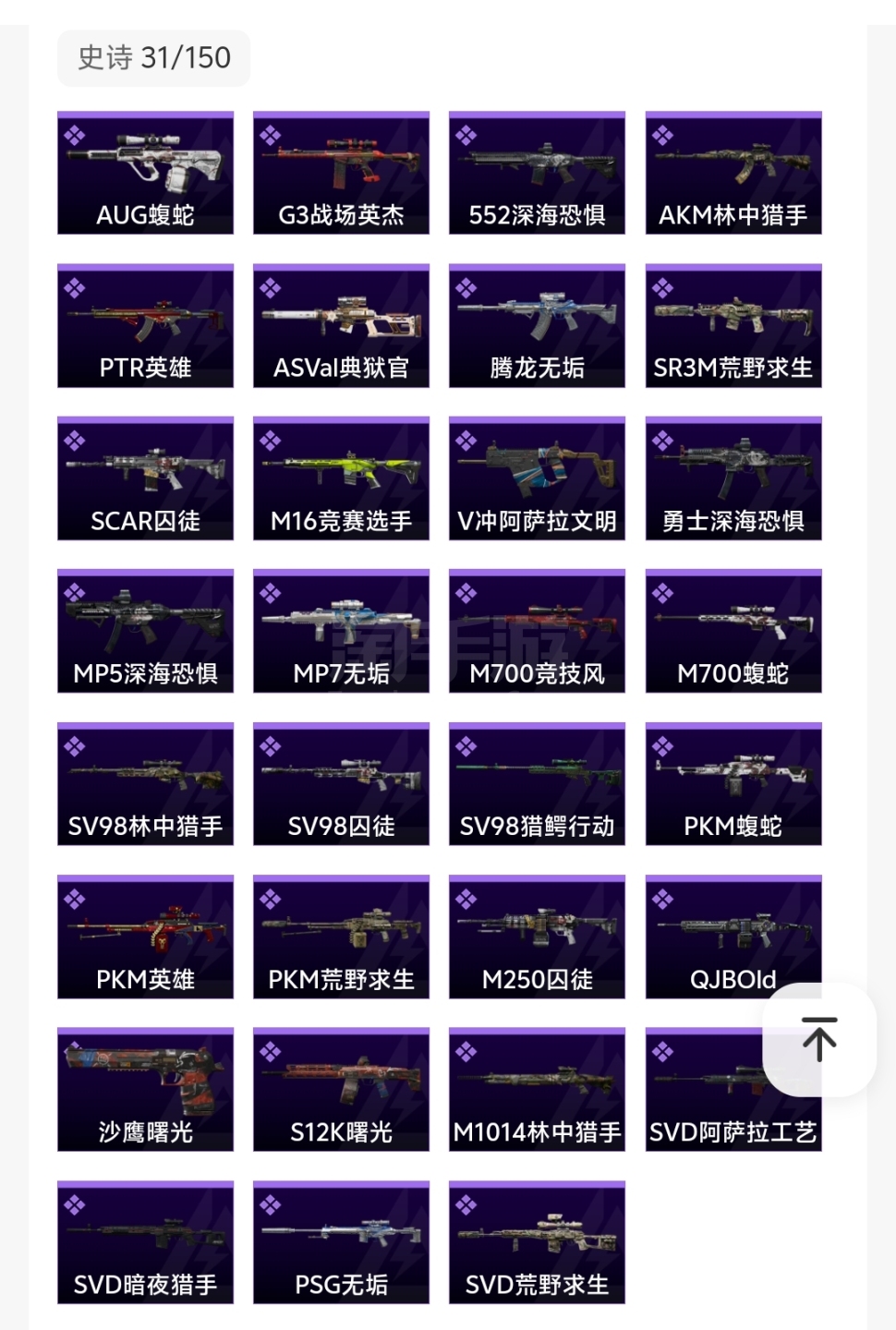Viewport: 896px width, 1330px height.
Task: Open the AUG蝮蛇 skin tile
Action: 145,173
